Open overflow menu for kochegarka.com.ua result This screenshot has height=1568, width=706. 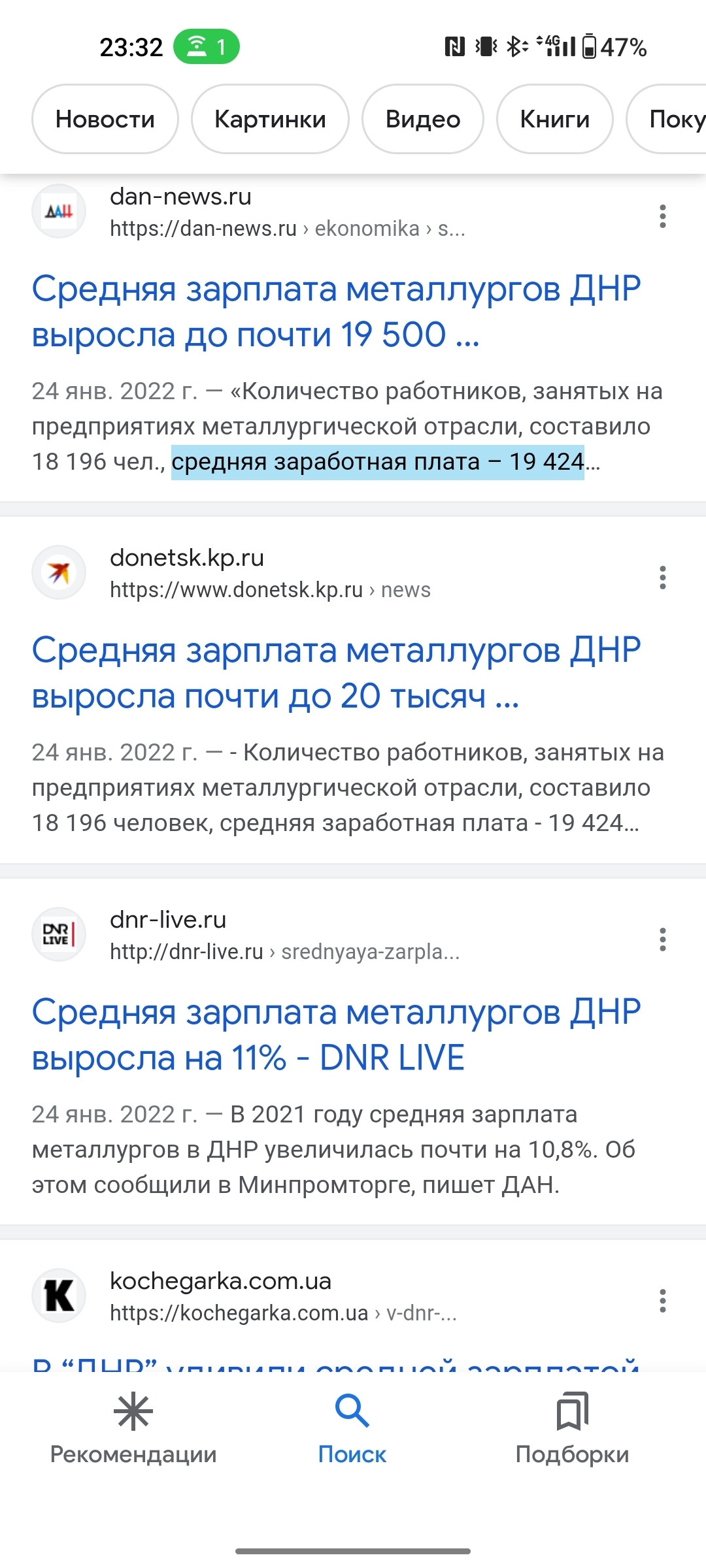tap(663, 1301)
